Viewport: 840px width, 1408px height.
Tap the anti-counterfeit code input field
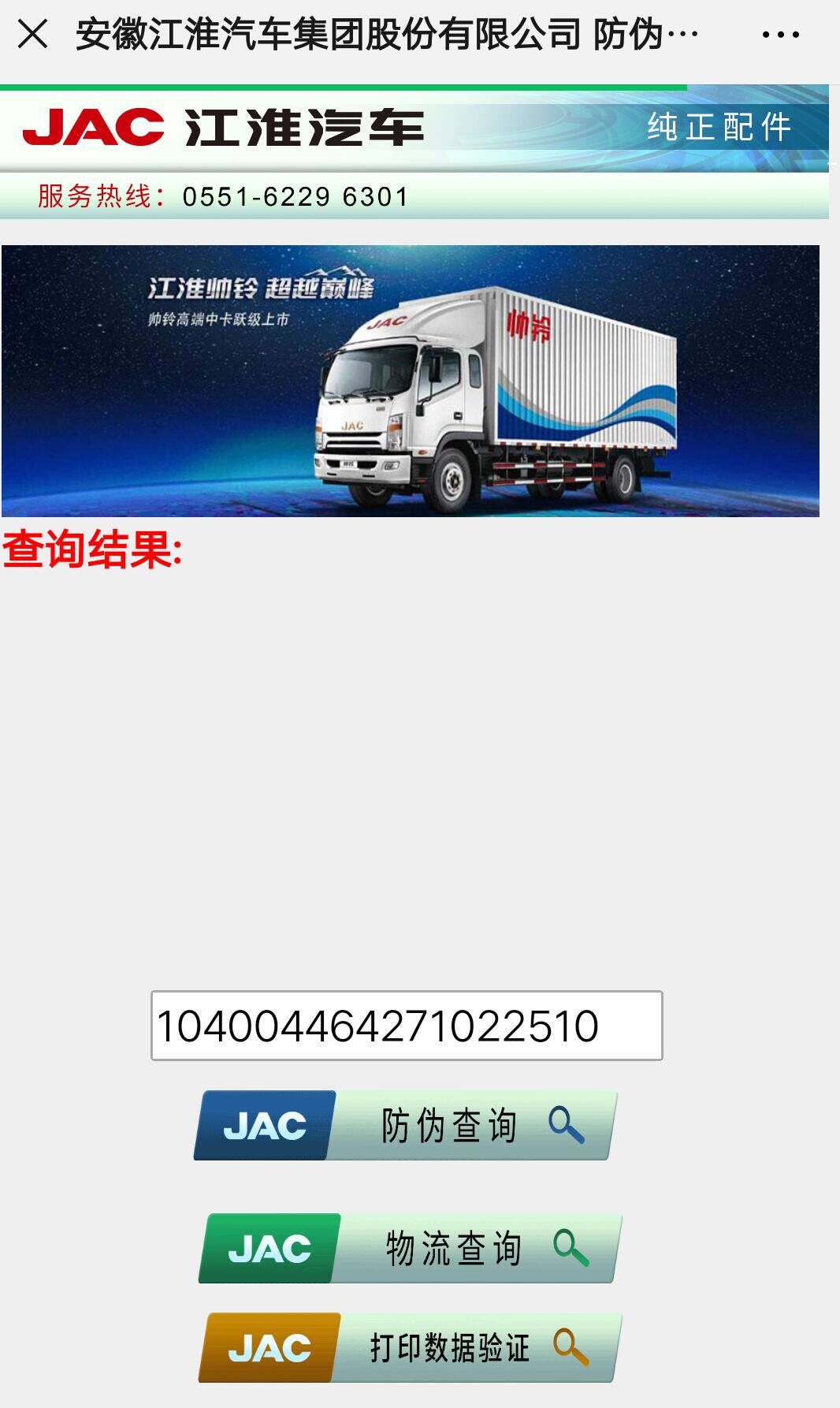[407, 1026]
